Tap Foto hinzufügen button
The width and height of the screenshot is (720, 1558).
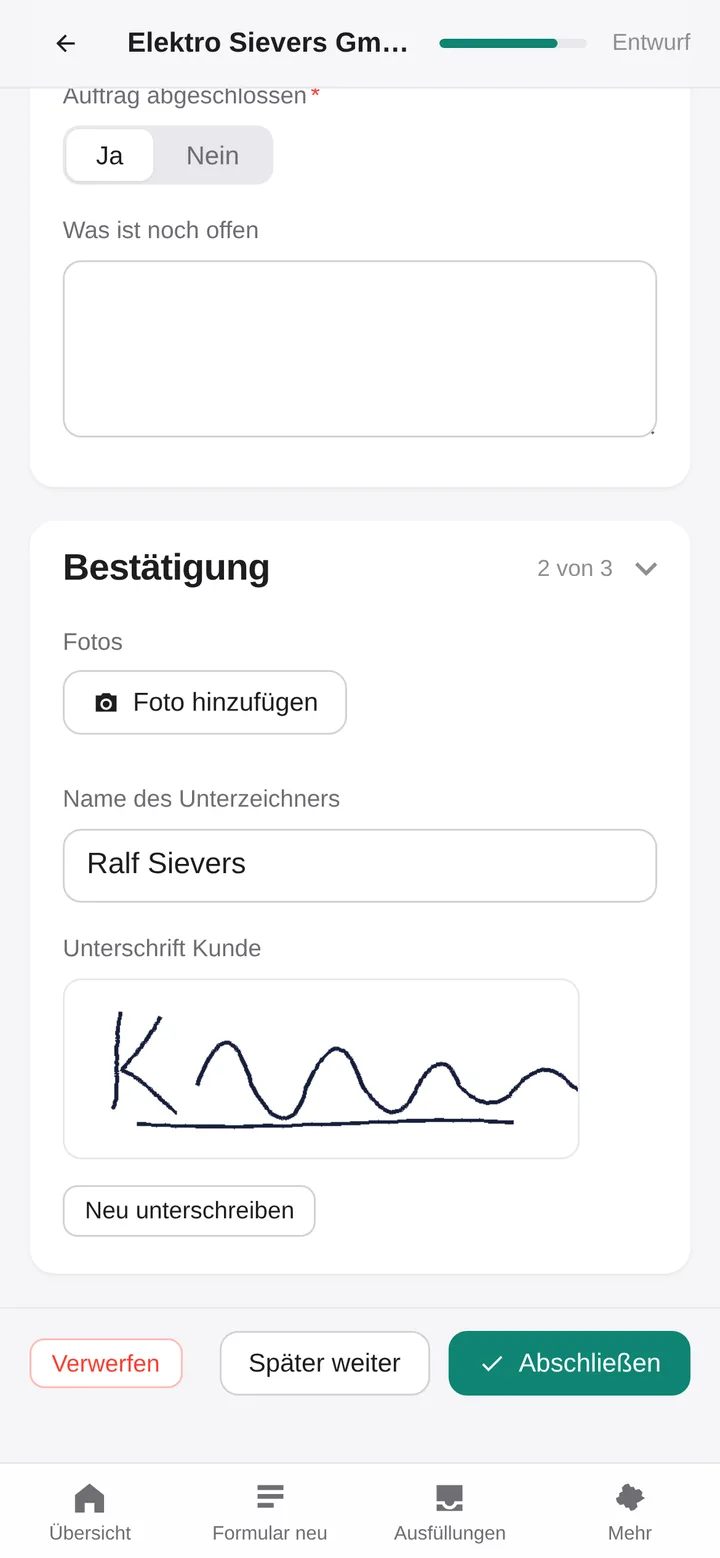tap(205, 702)
